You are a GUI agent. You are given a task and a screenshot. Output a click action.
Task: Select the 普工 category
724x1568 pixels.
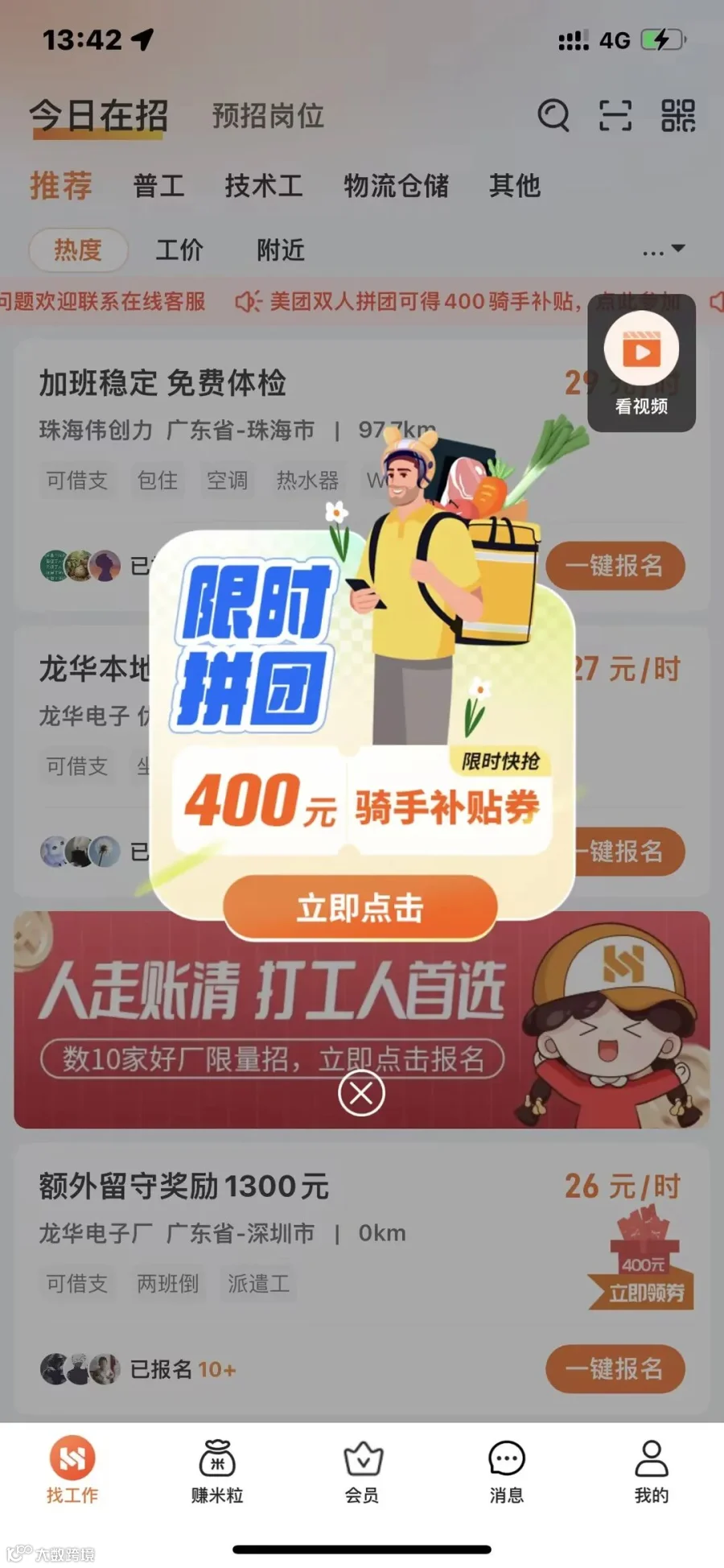[158, 186]
